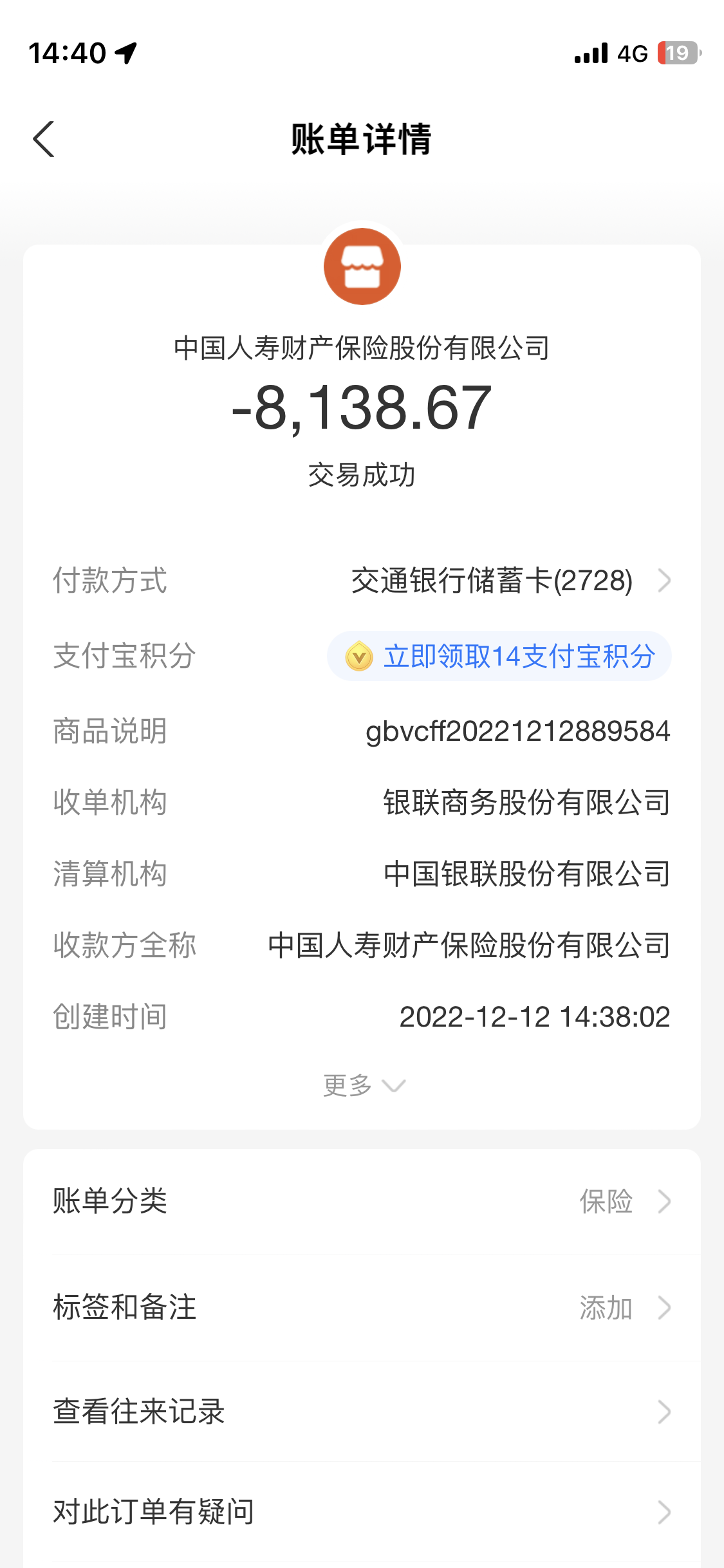Open the merchant store icon of 中国人寿财产保险
Image resolution: width=724 pixels, height=1568 pixels.
pyautogui.click(x=362, y=266)
